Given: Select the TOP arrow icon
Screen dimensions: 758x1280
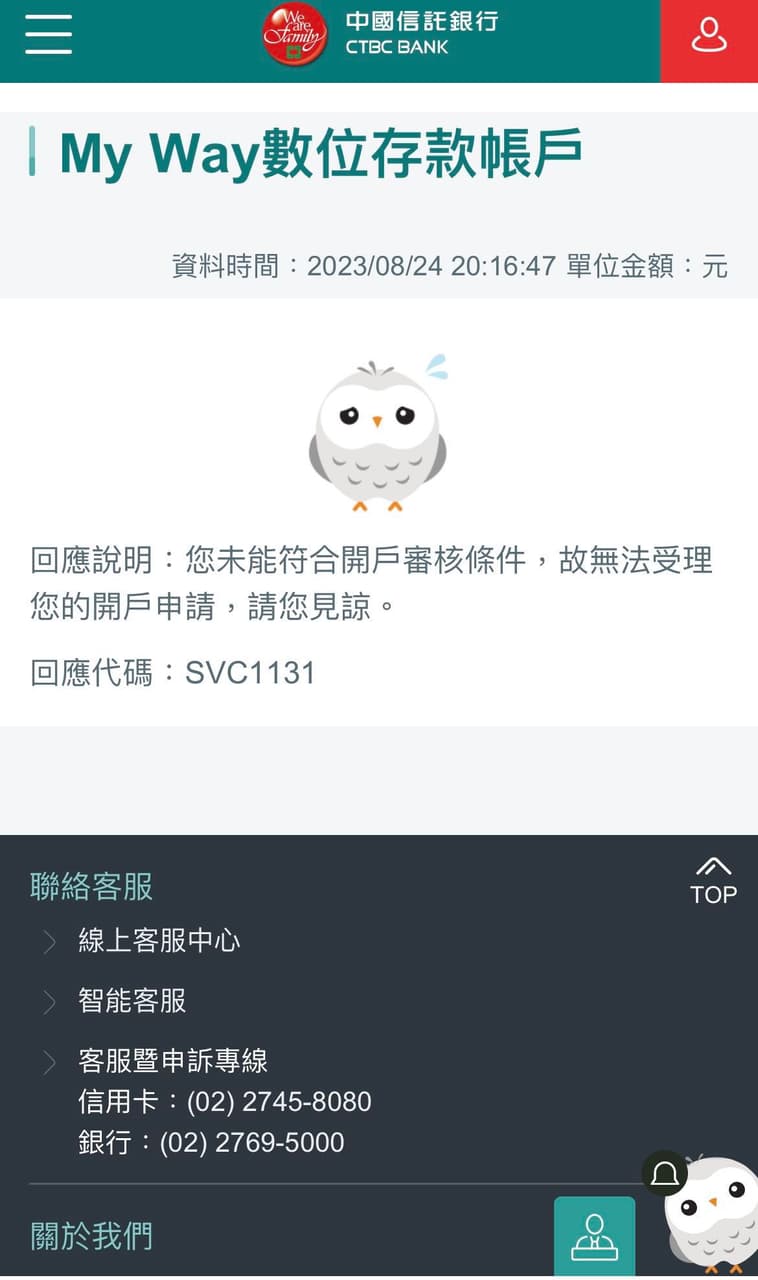Looking at the screenshot, I should 713,877.
